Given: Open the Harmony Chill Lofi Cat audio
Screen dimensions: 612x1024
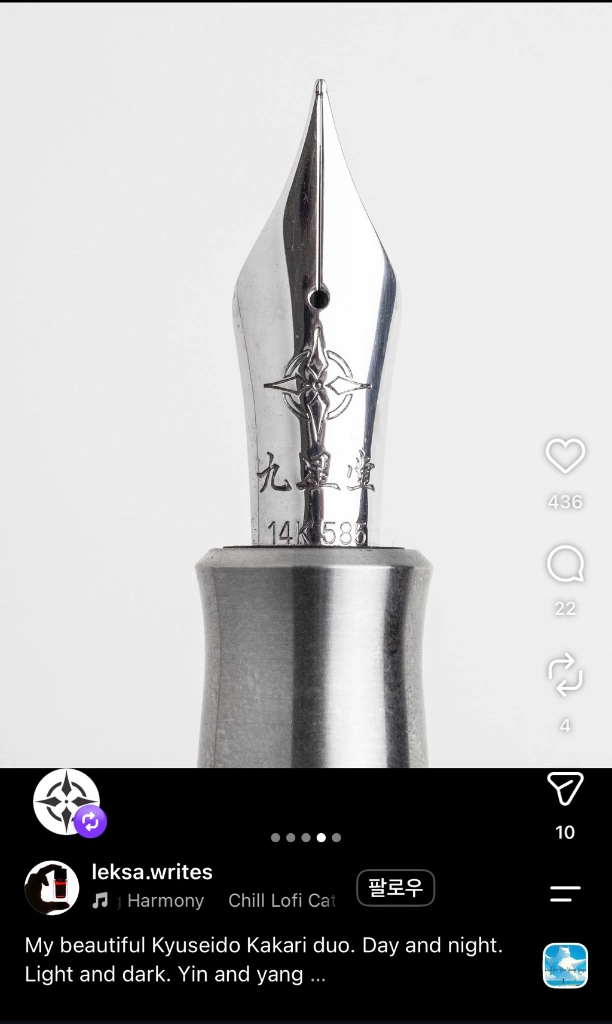Looking at the screenshot, I should [x=214, y=901].
